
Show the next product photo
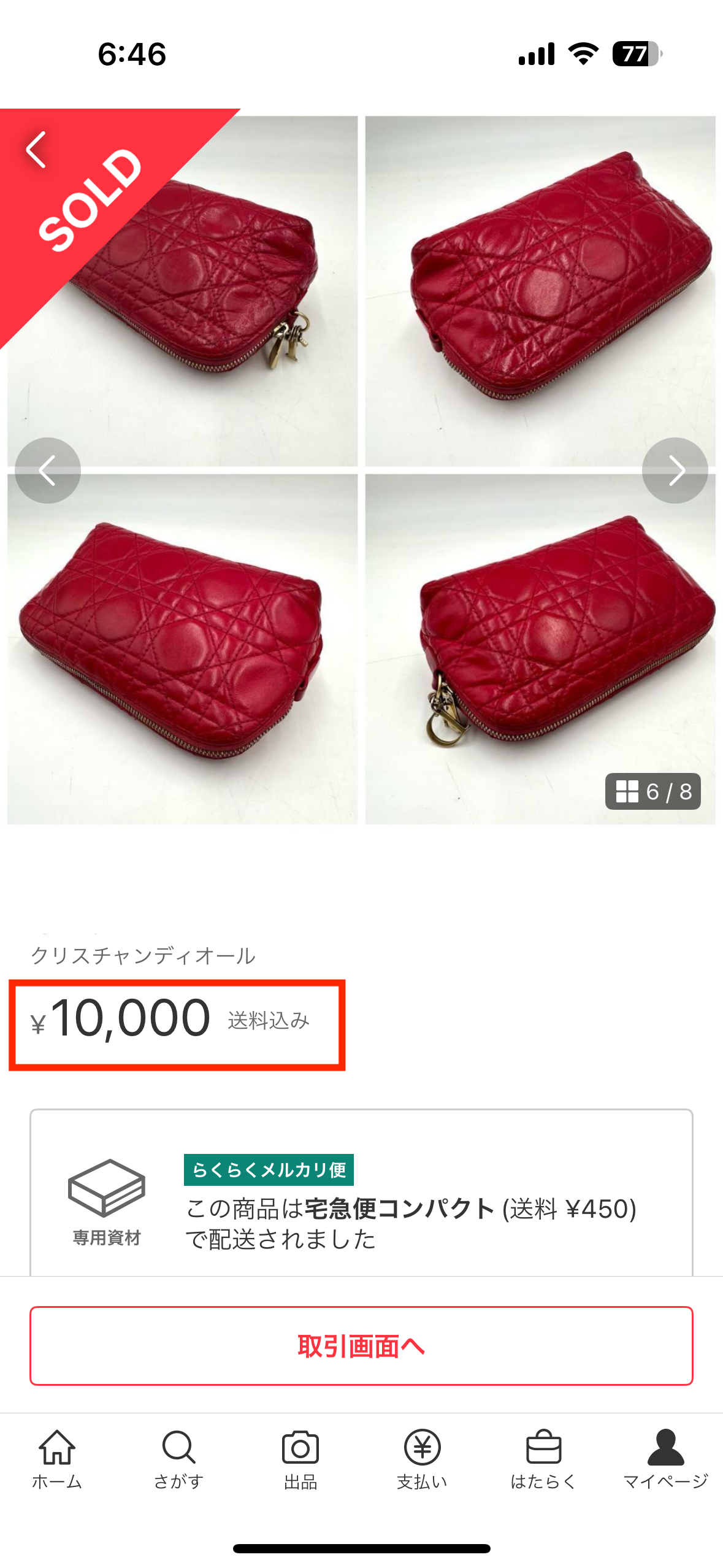(675, 471)
